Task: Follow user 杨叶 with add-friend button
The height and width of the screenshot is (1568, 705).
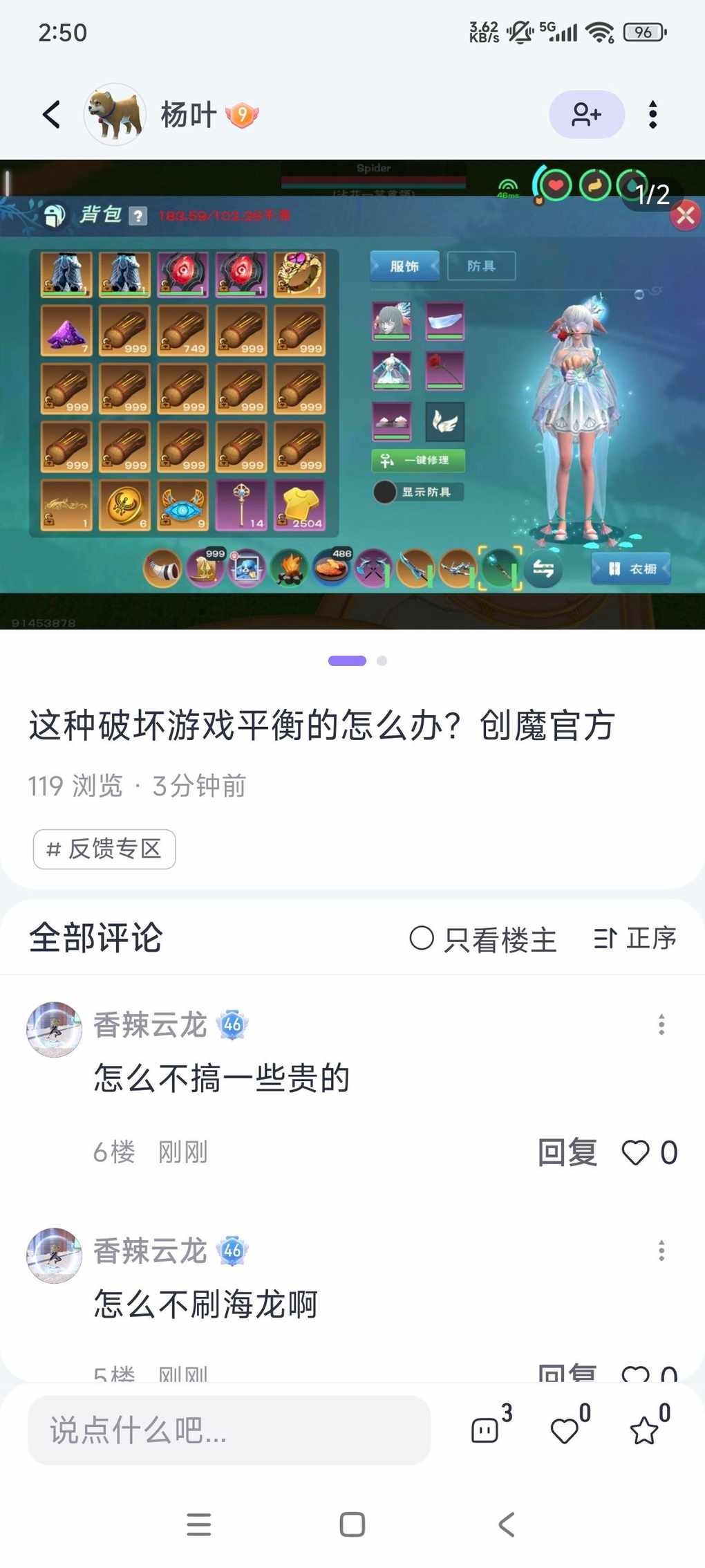Action: (586, 114)
